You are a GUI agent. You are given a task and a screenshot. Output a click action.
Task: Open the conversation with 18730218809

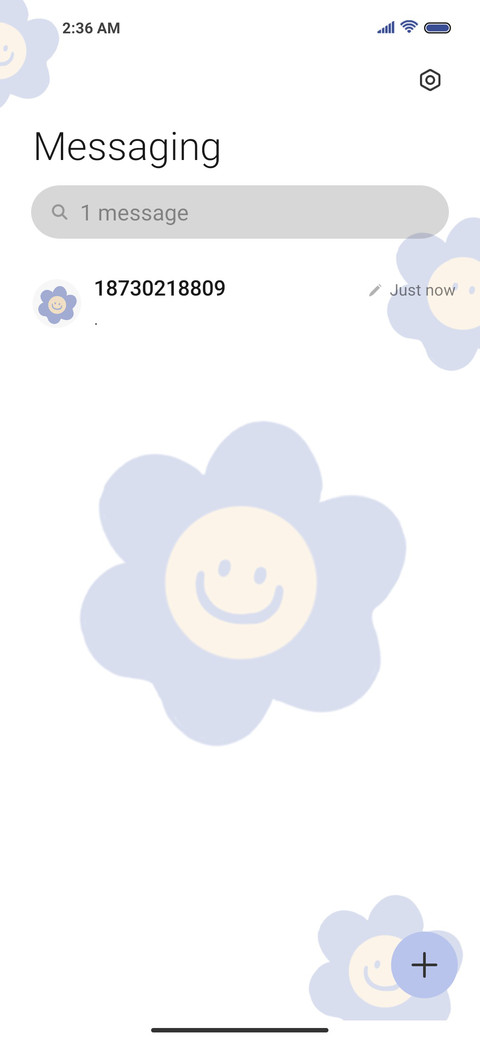pos(240,303)
